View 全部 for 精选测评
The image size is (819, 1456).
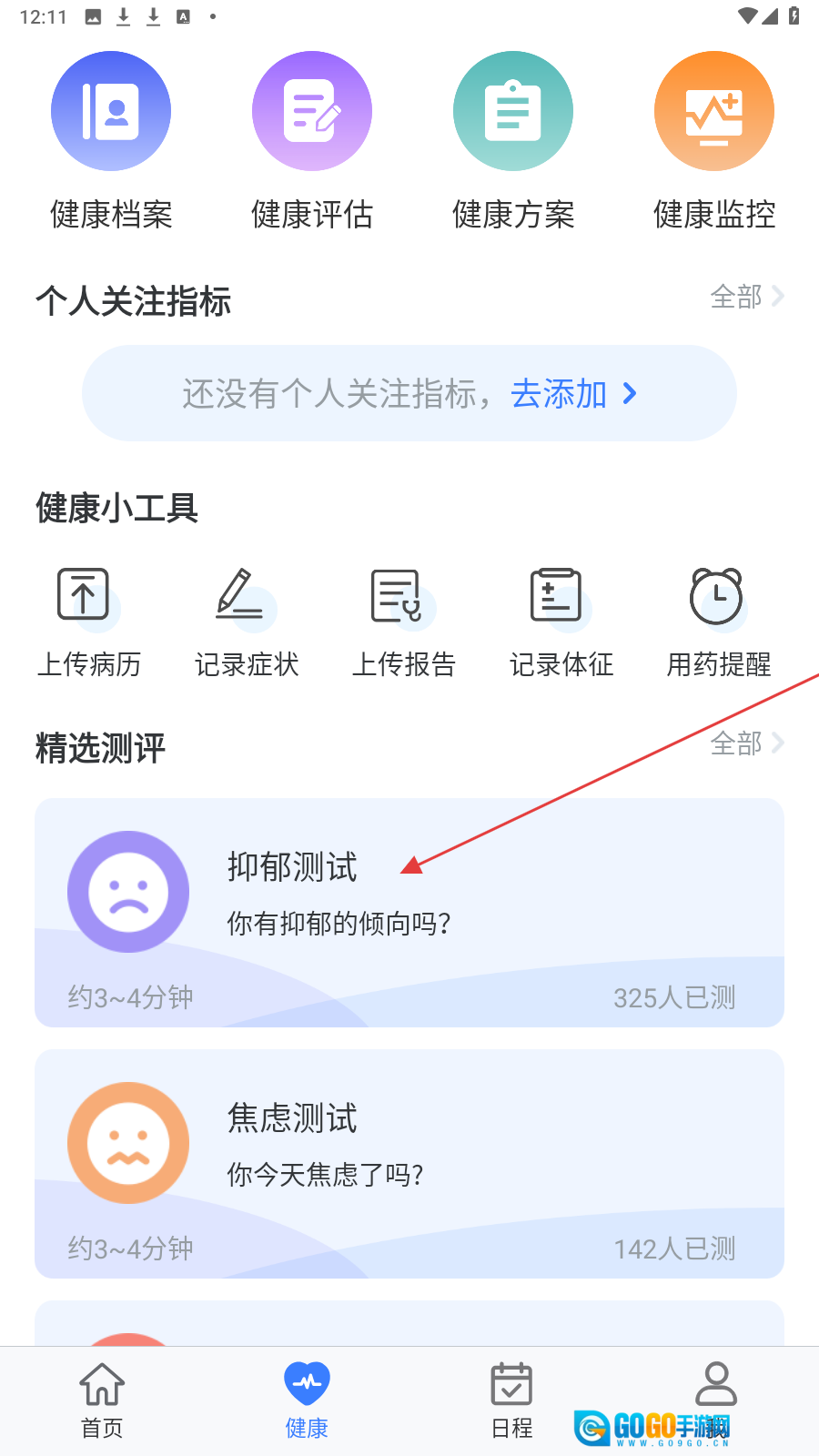click(x=746, y=743)
